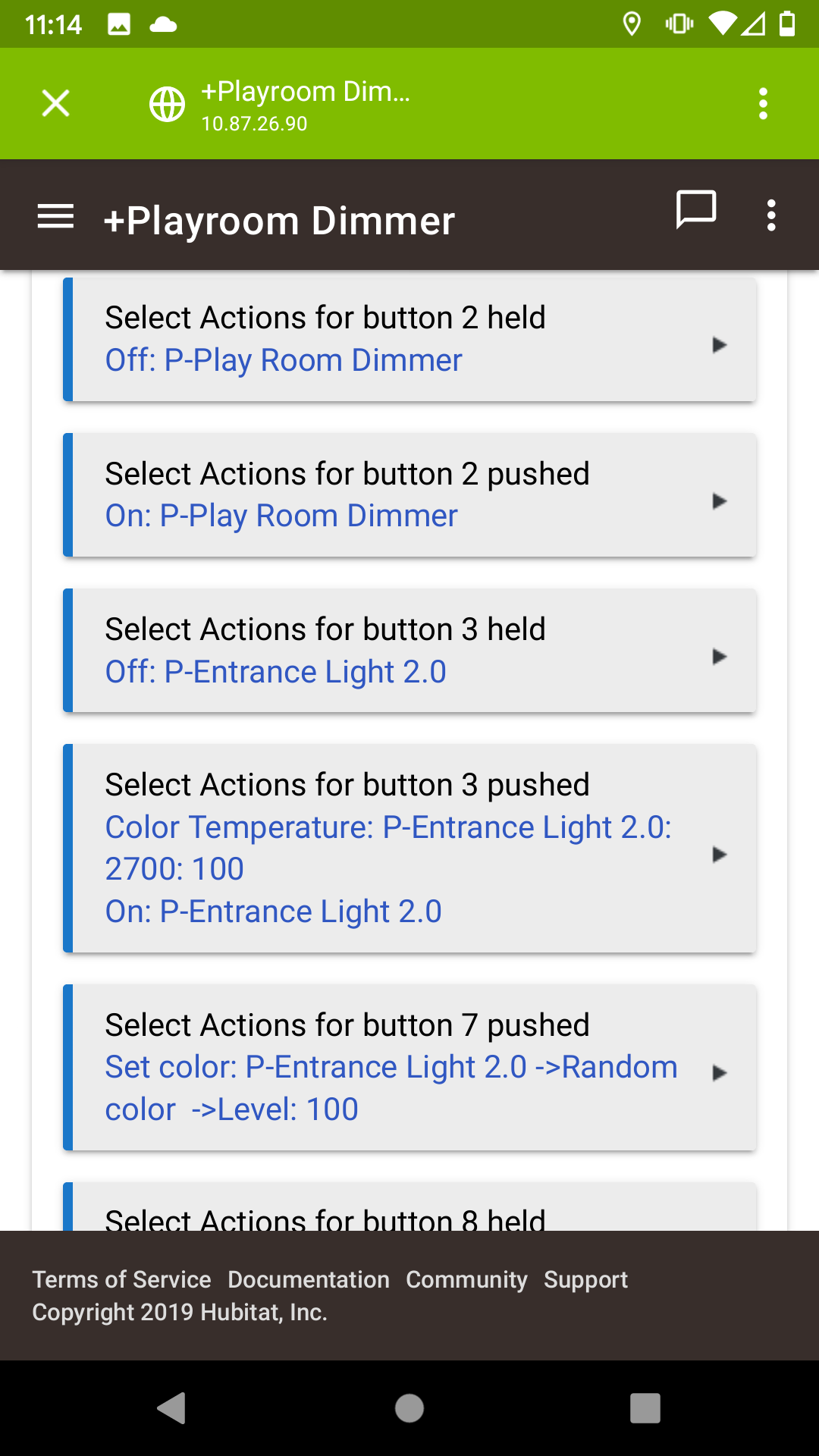Open the Terms of Service link
819x1456 pixels.
121,1279
